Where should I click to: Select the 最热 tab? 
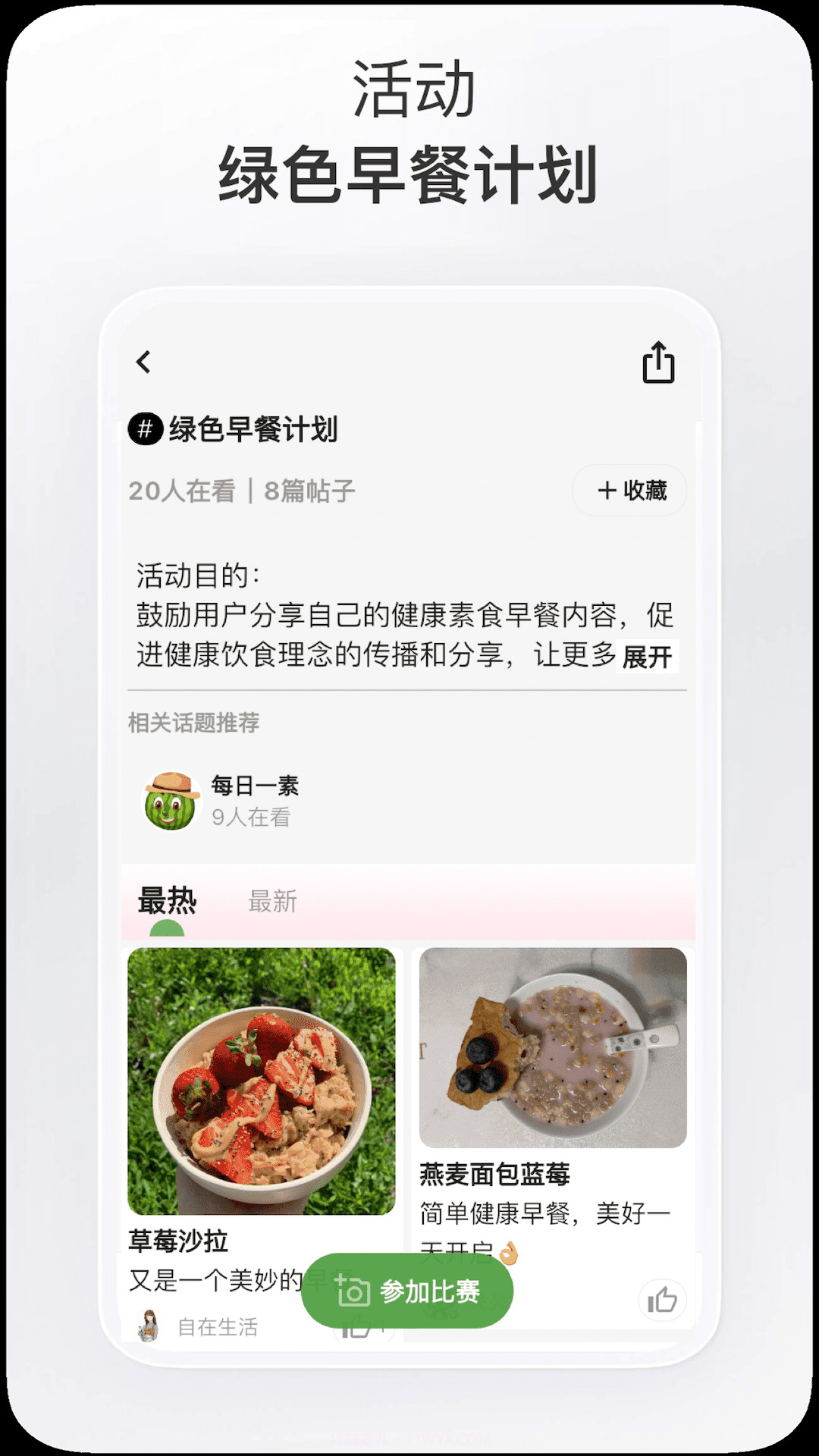(x=168, y=901)
